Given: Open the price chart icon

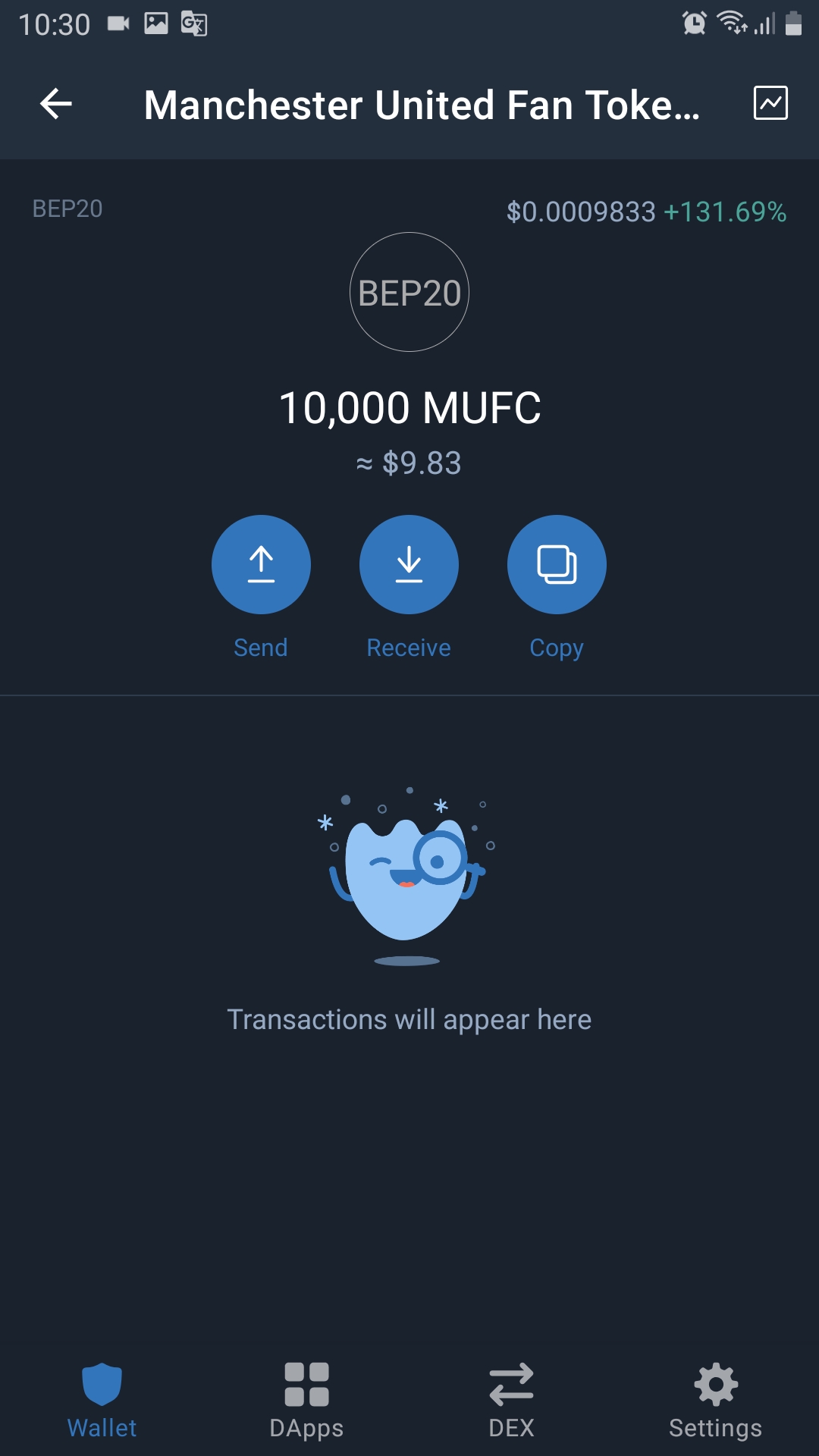Looking at the screenshot, I should click(770, 103).
